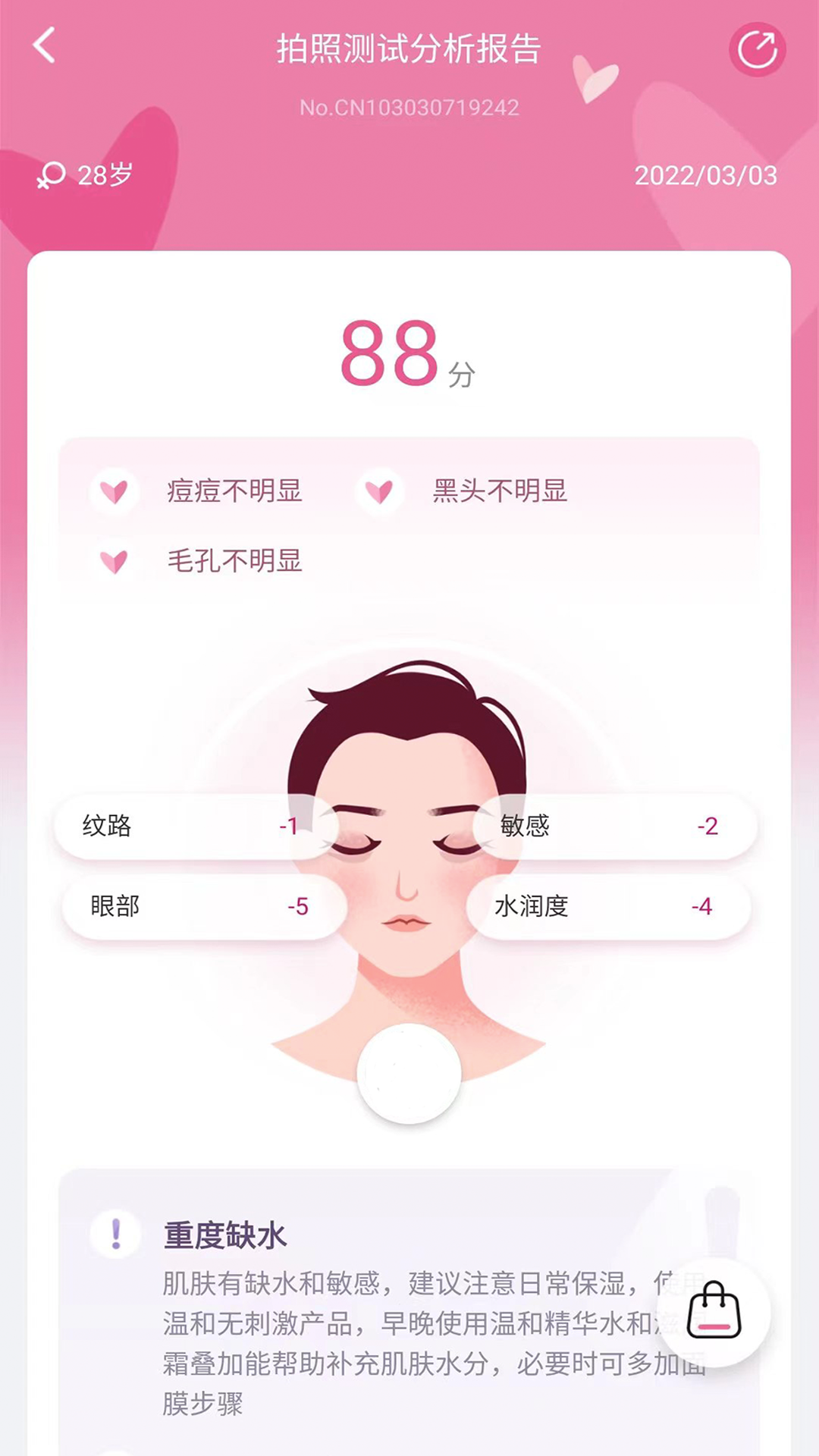Tap the heart icon beside 黑头不明显

point(380,493)
